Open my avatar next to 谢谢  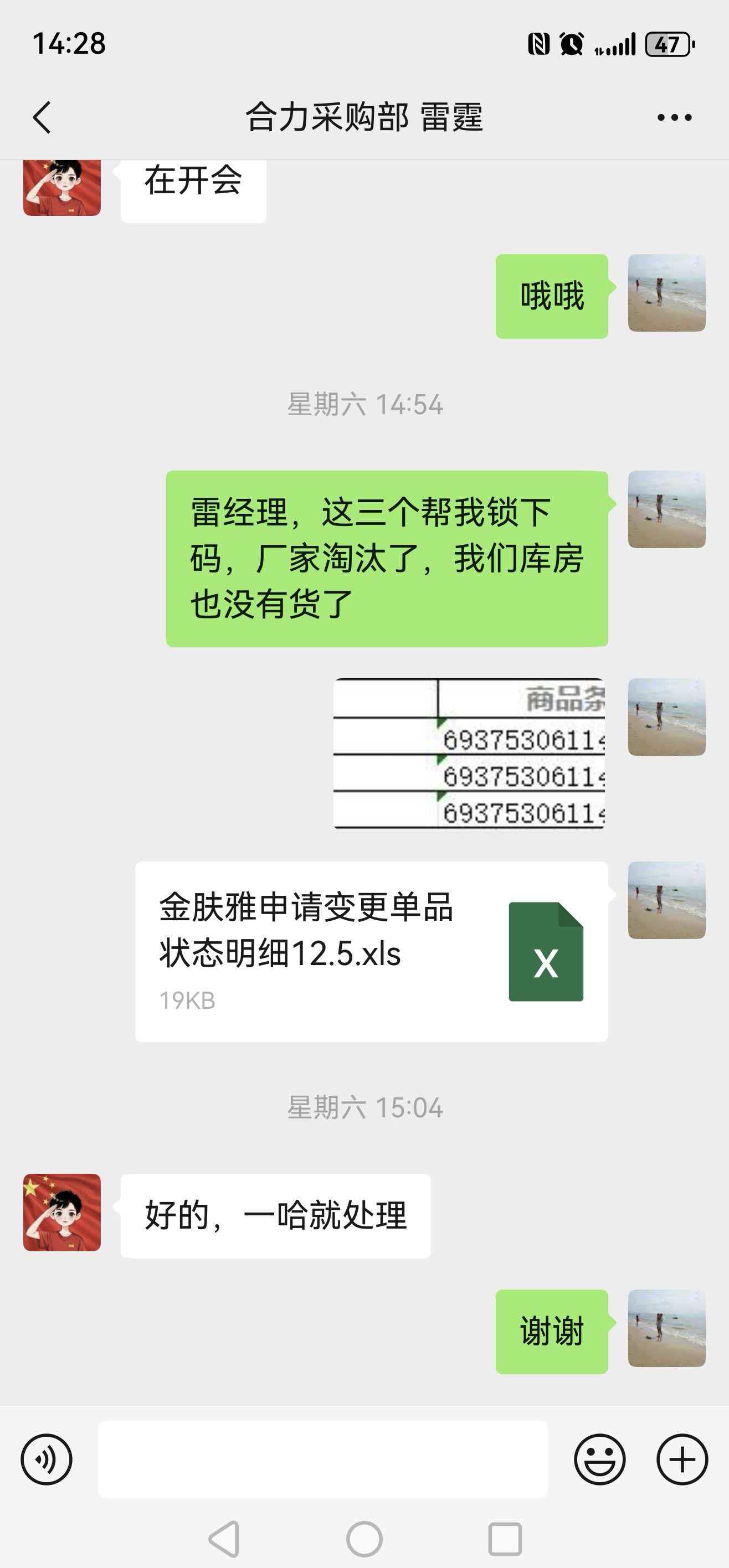coord(666,1328)
